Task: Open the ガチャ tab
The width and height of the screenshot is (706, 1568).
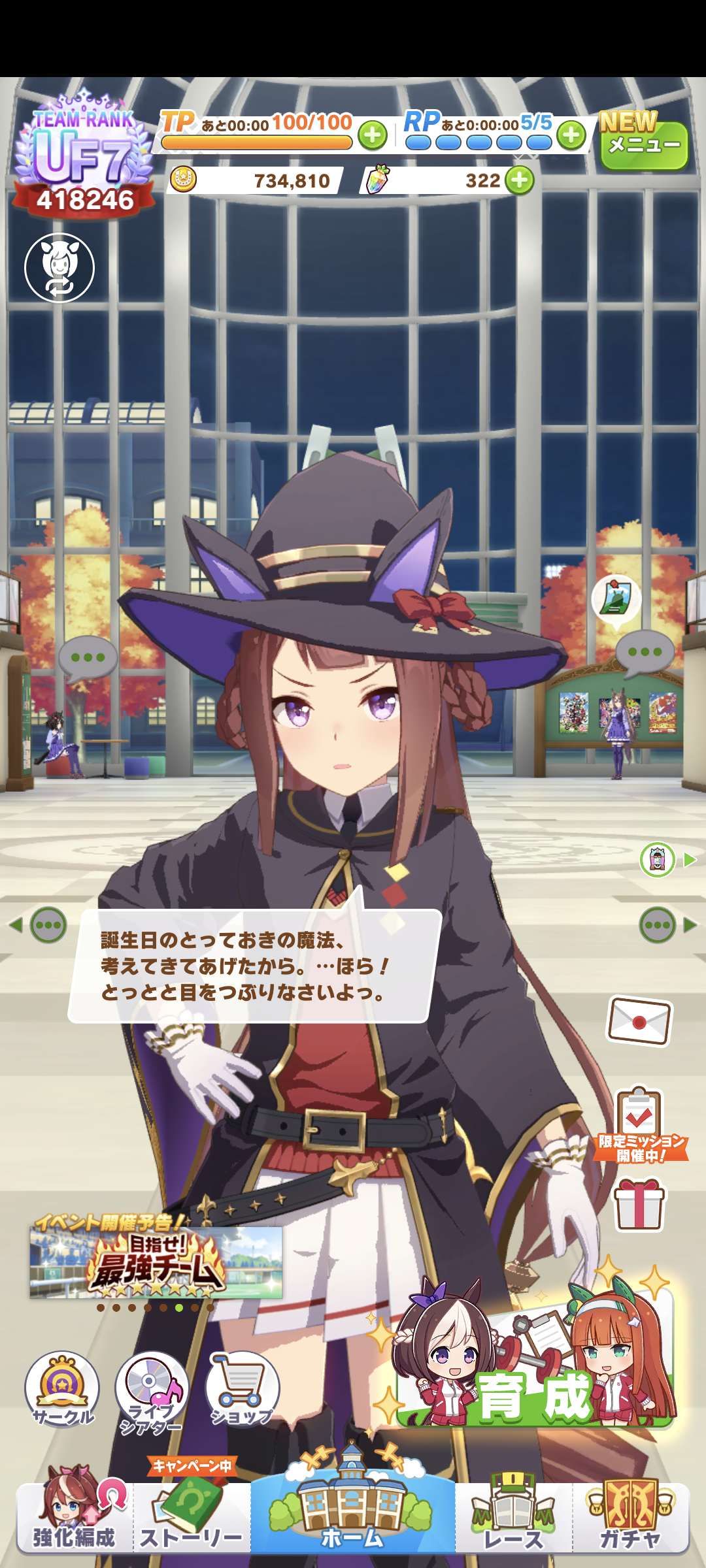Action: pos(630,1516)
